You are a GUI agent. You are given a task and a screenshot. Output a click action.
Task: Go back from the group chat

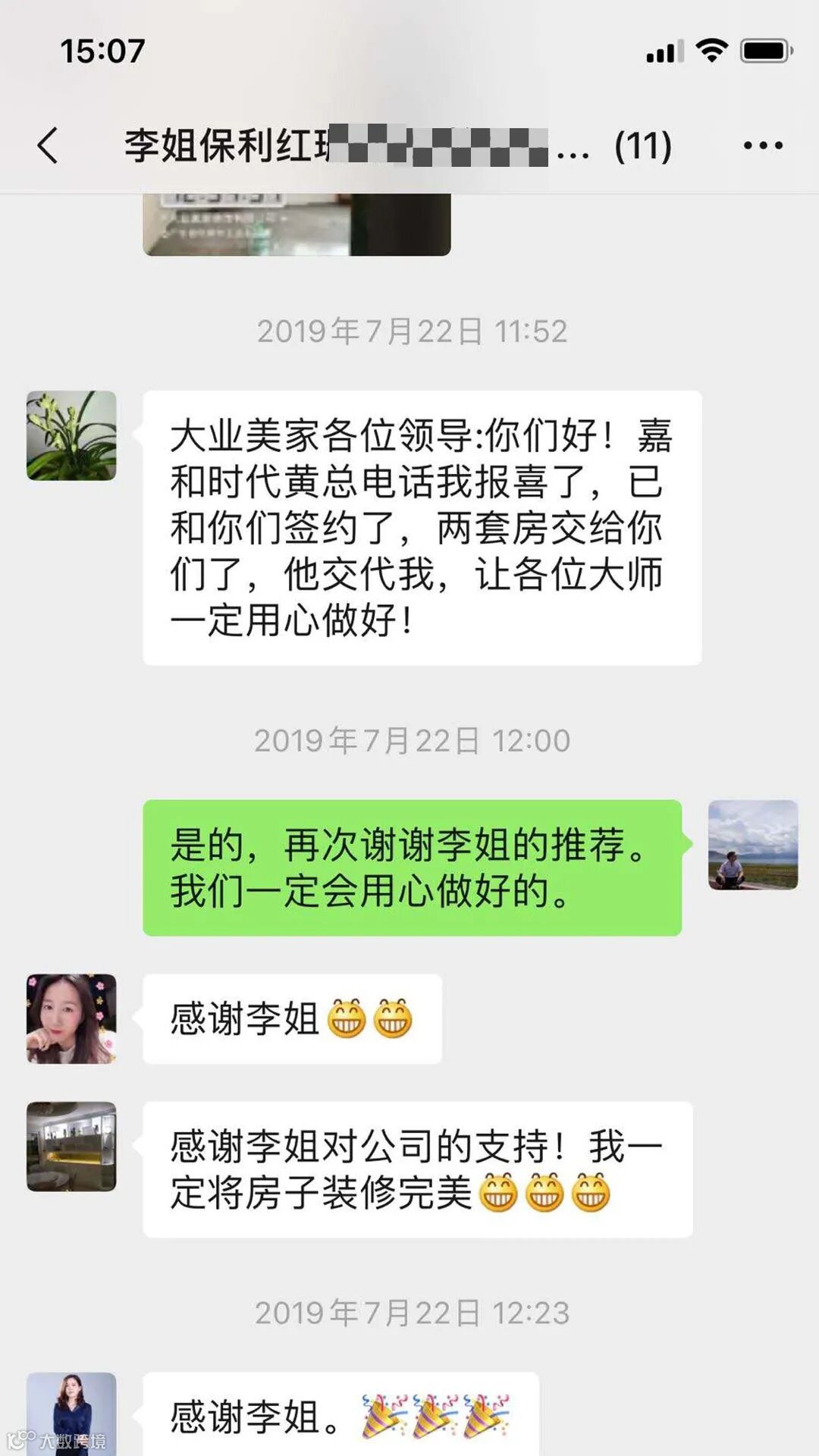pos(47,145)
